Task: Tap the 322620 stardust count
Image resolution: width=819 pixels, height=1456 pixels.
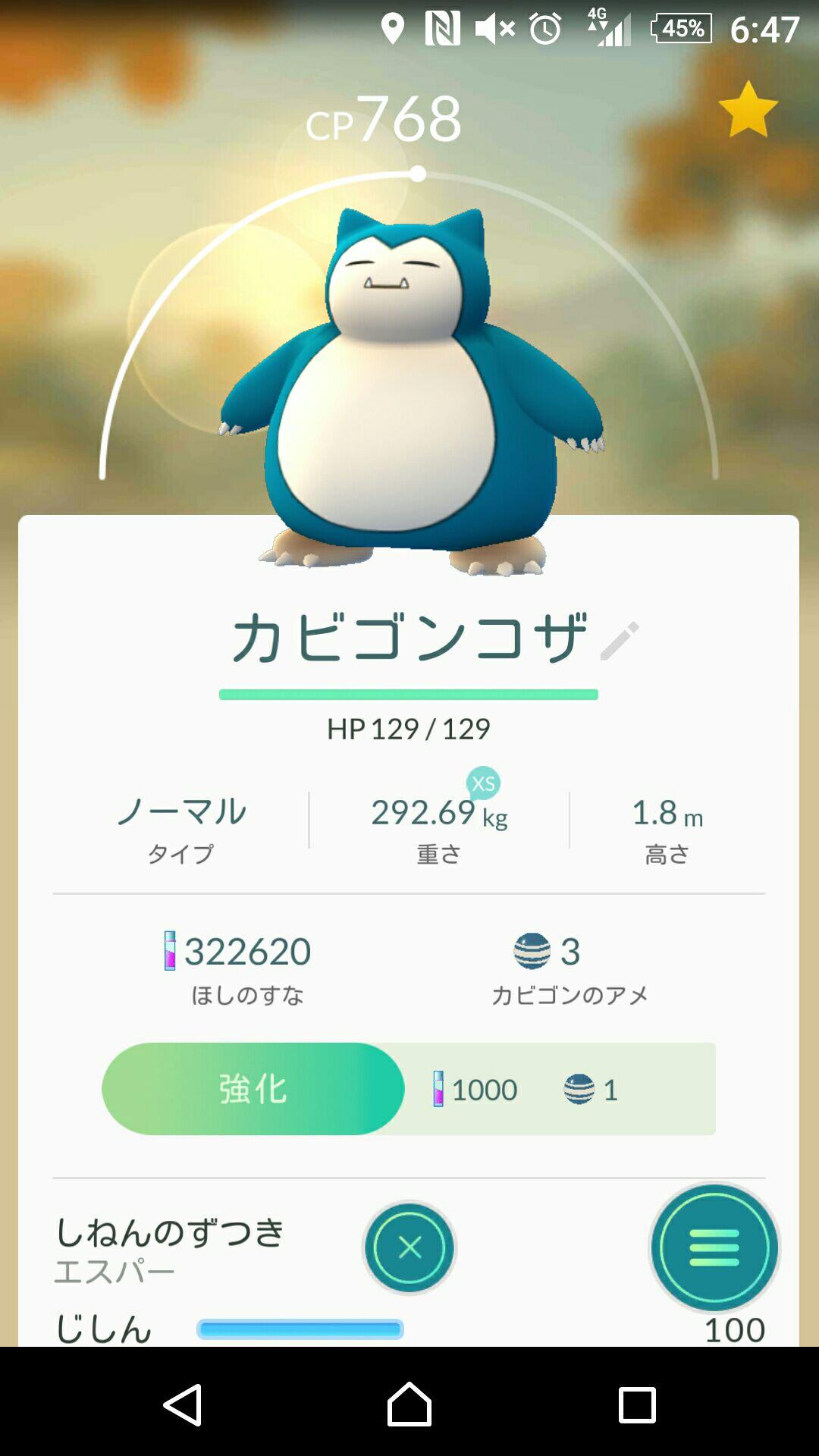Action: [250, 949]
